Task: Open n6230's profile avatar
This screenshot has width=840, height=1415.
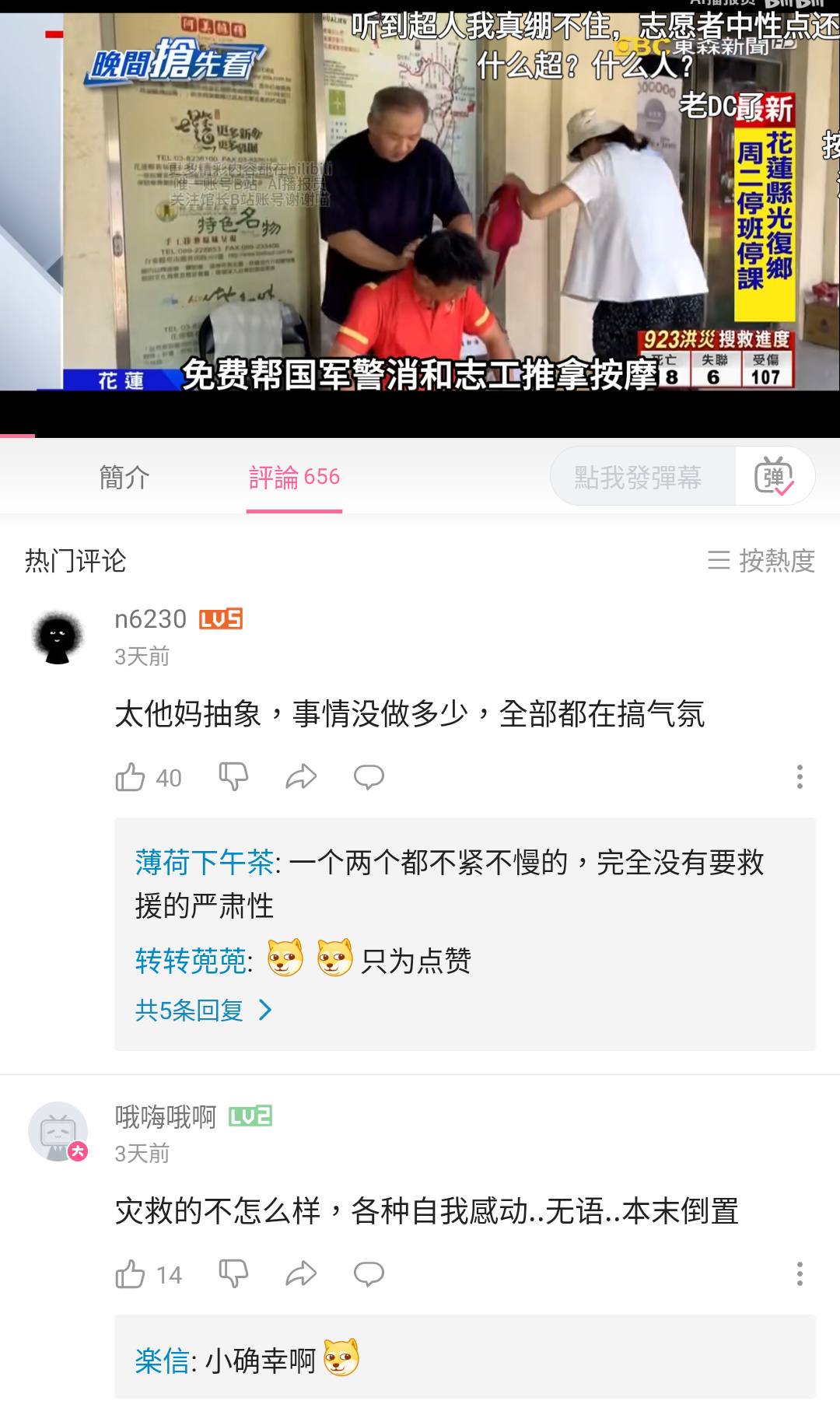Action: coord(58,637)
